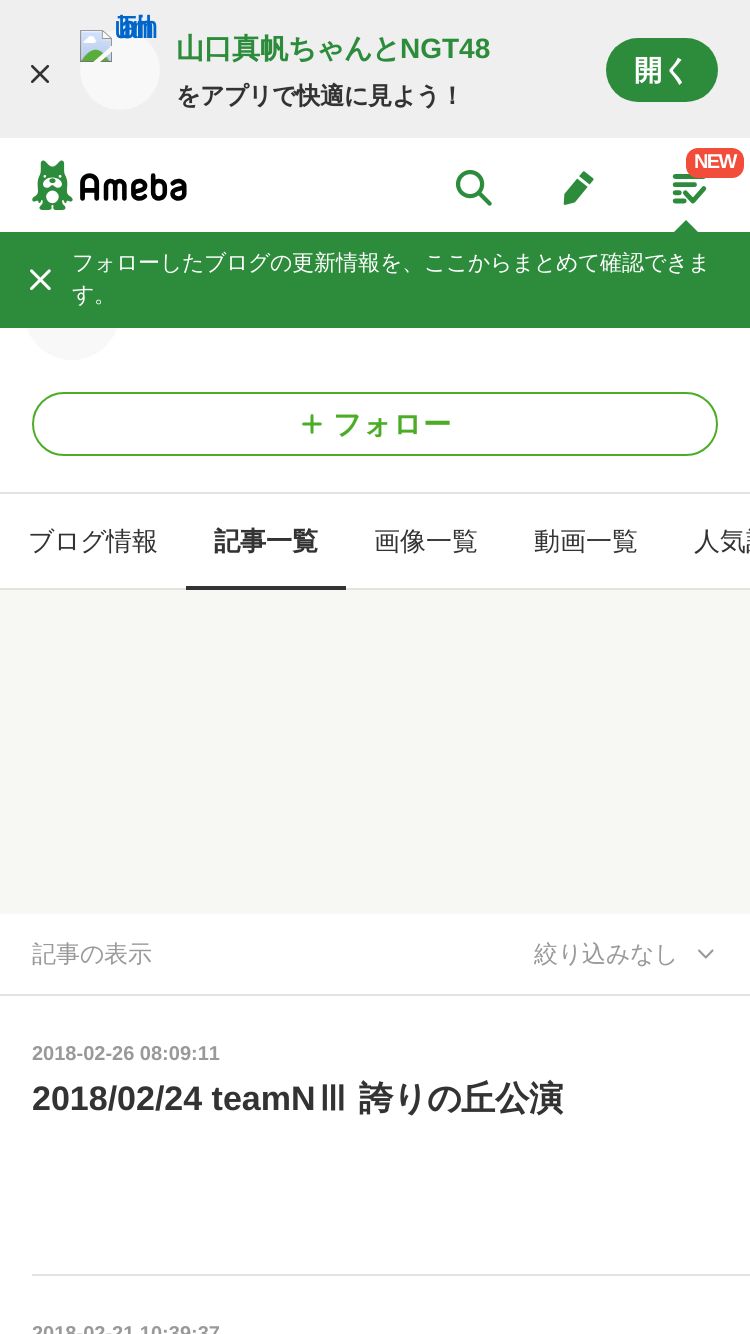The image size is (750, 1334).
Task: Dismiss the app promotion banner
Action: point(40,73)
